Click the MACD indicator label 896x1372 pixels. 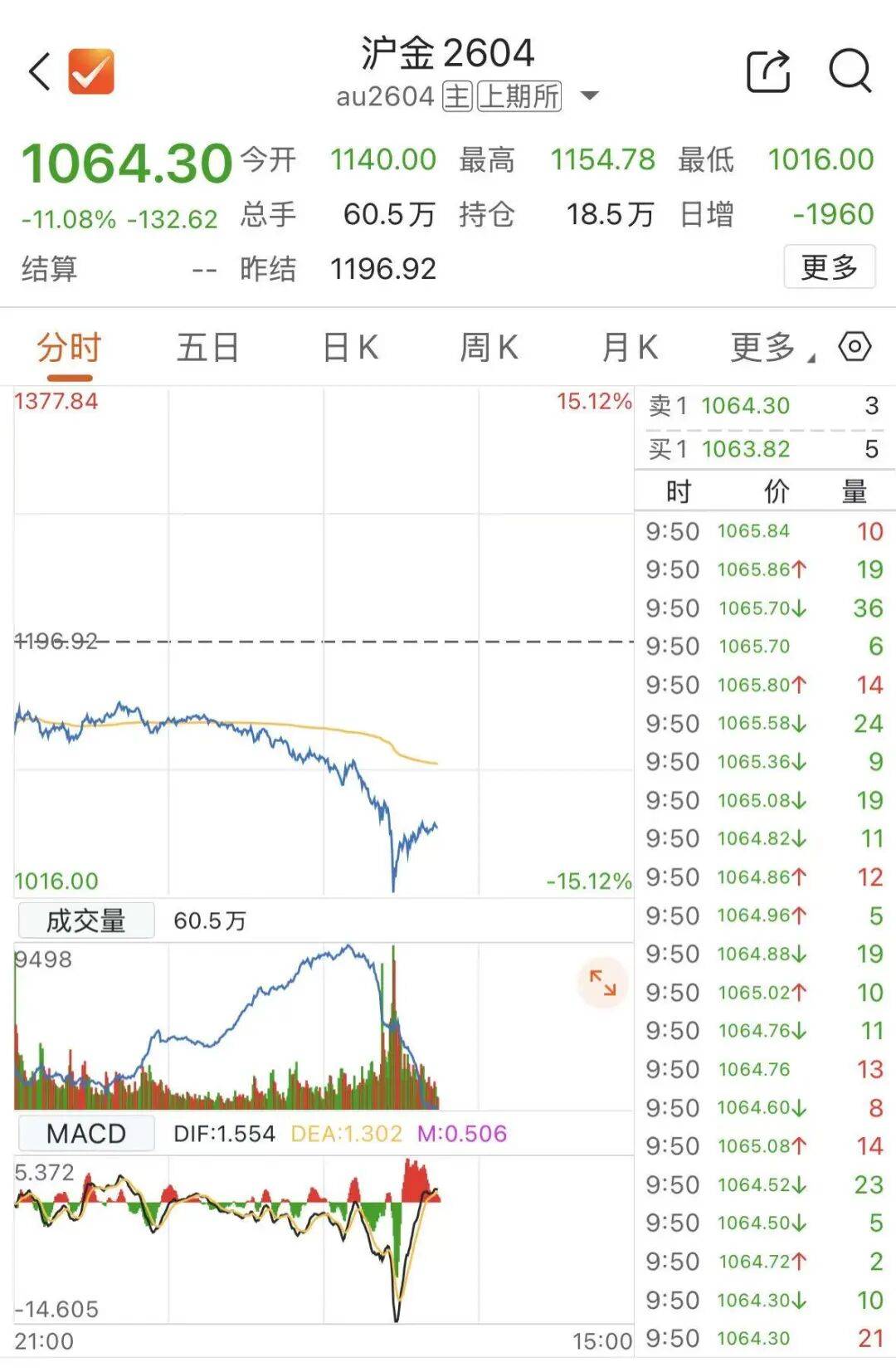click(x=84, y=1132)
